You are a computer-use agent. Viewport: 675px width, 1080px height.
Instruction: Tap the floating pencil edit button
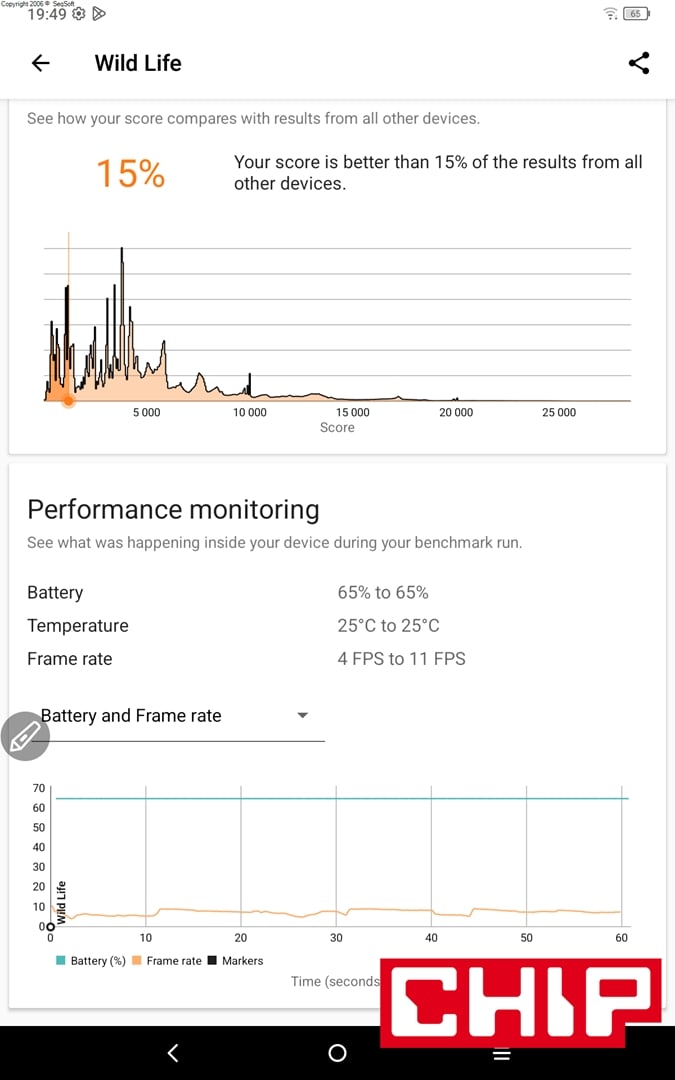(x=24, y=737)
